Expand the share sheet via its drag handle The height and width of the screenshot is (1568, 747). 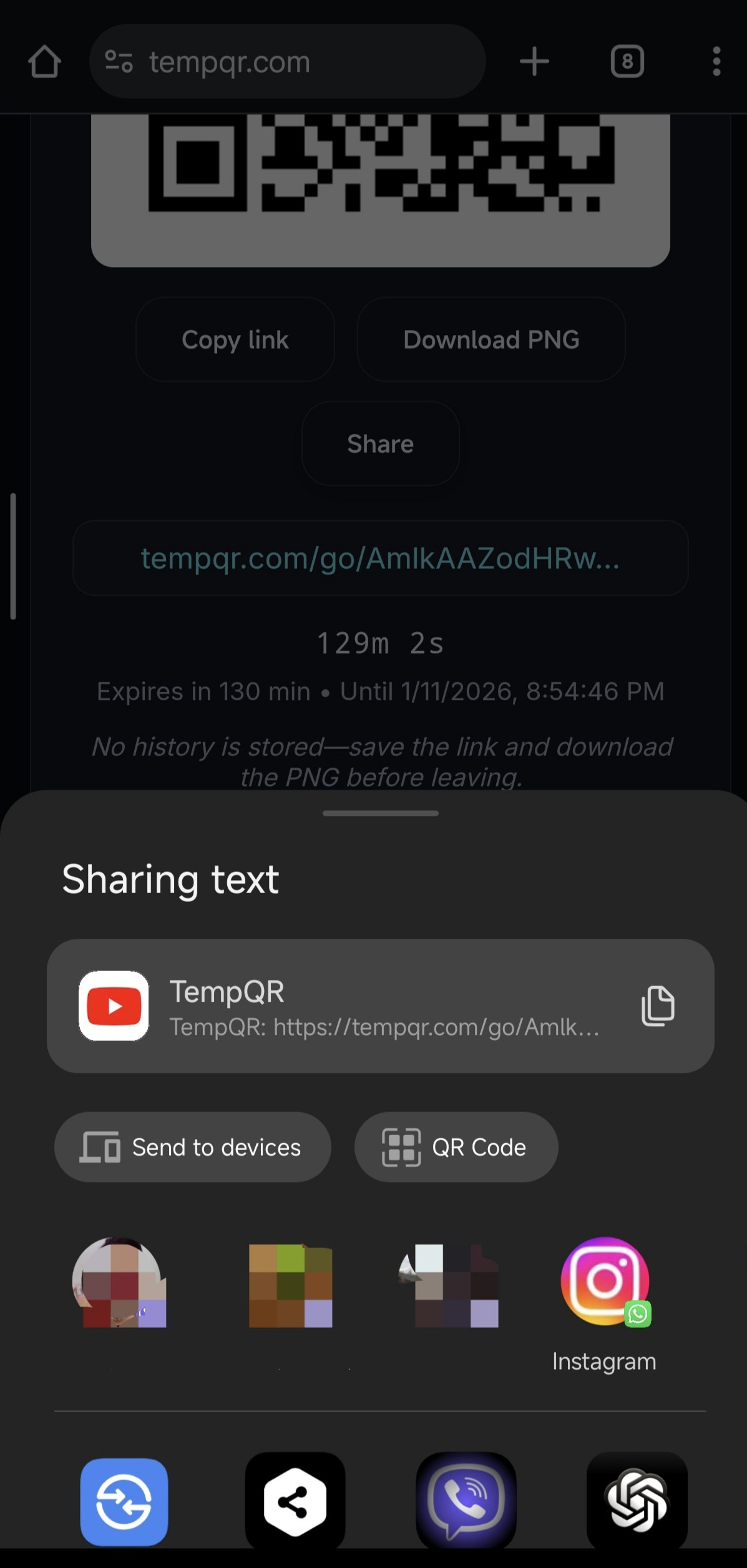pyautogui.click(x=382, y=813)
